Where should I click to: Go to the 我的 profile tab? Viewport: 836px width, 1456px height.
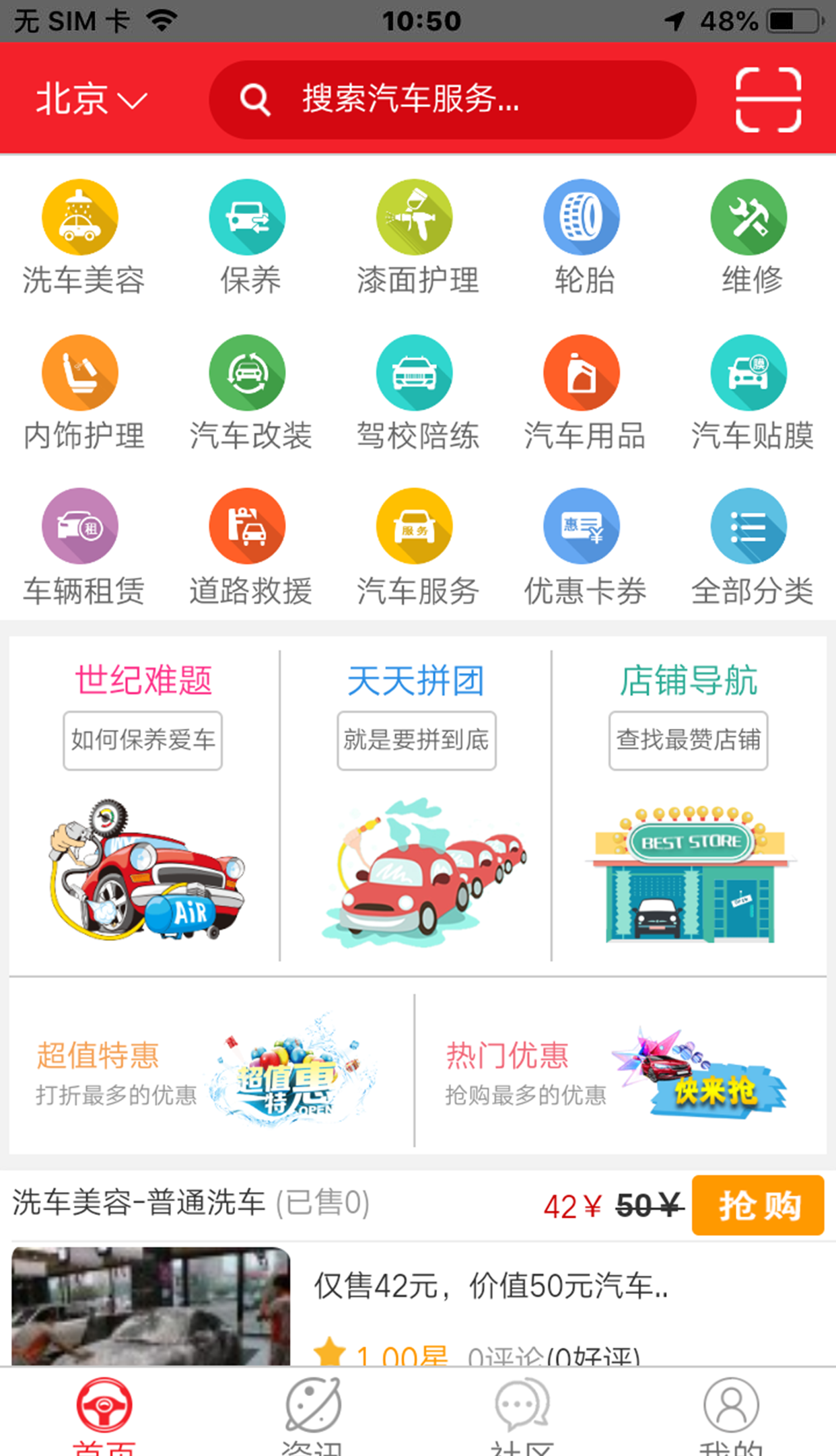point(731,1412)
